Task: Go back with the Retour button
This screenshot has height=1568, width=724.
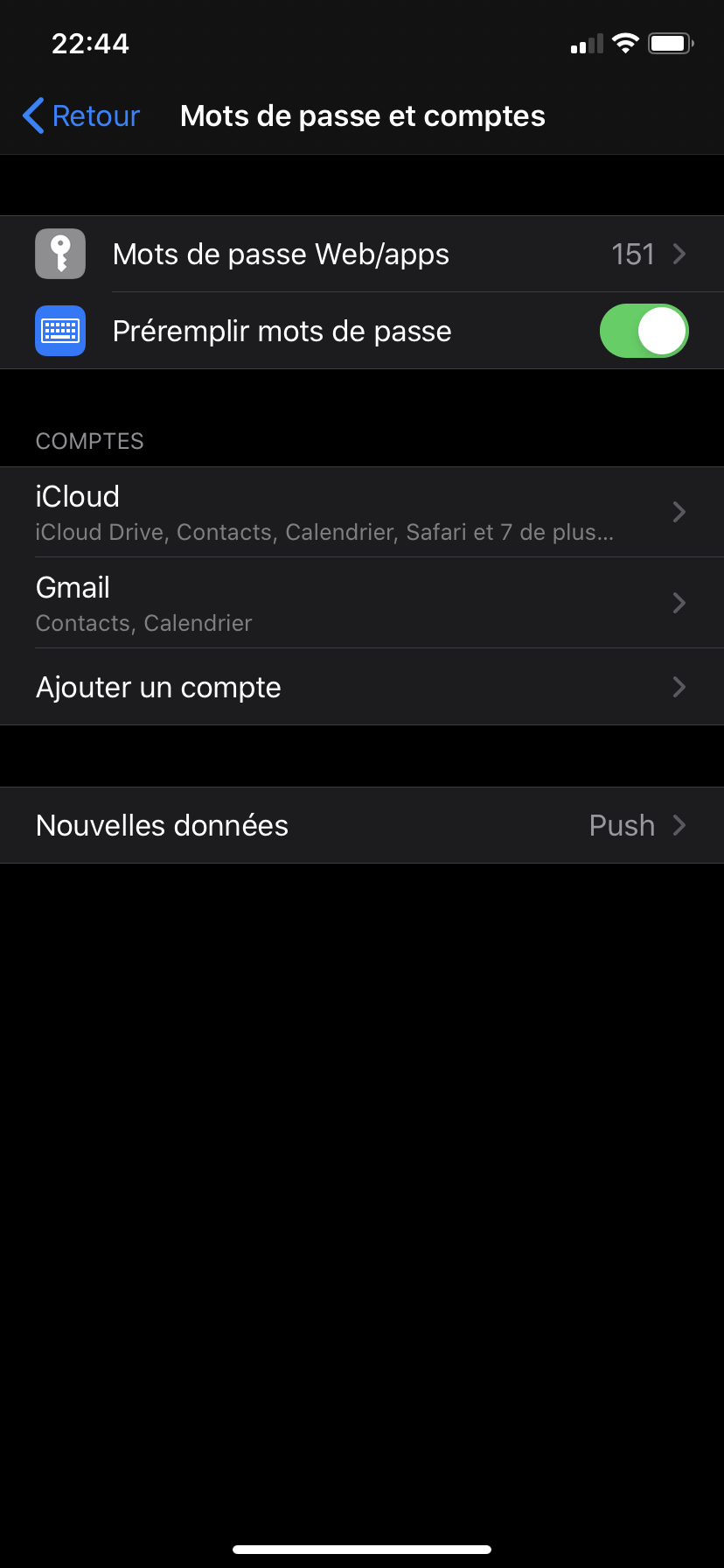Action: coord(81,115)
